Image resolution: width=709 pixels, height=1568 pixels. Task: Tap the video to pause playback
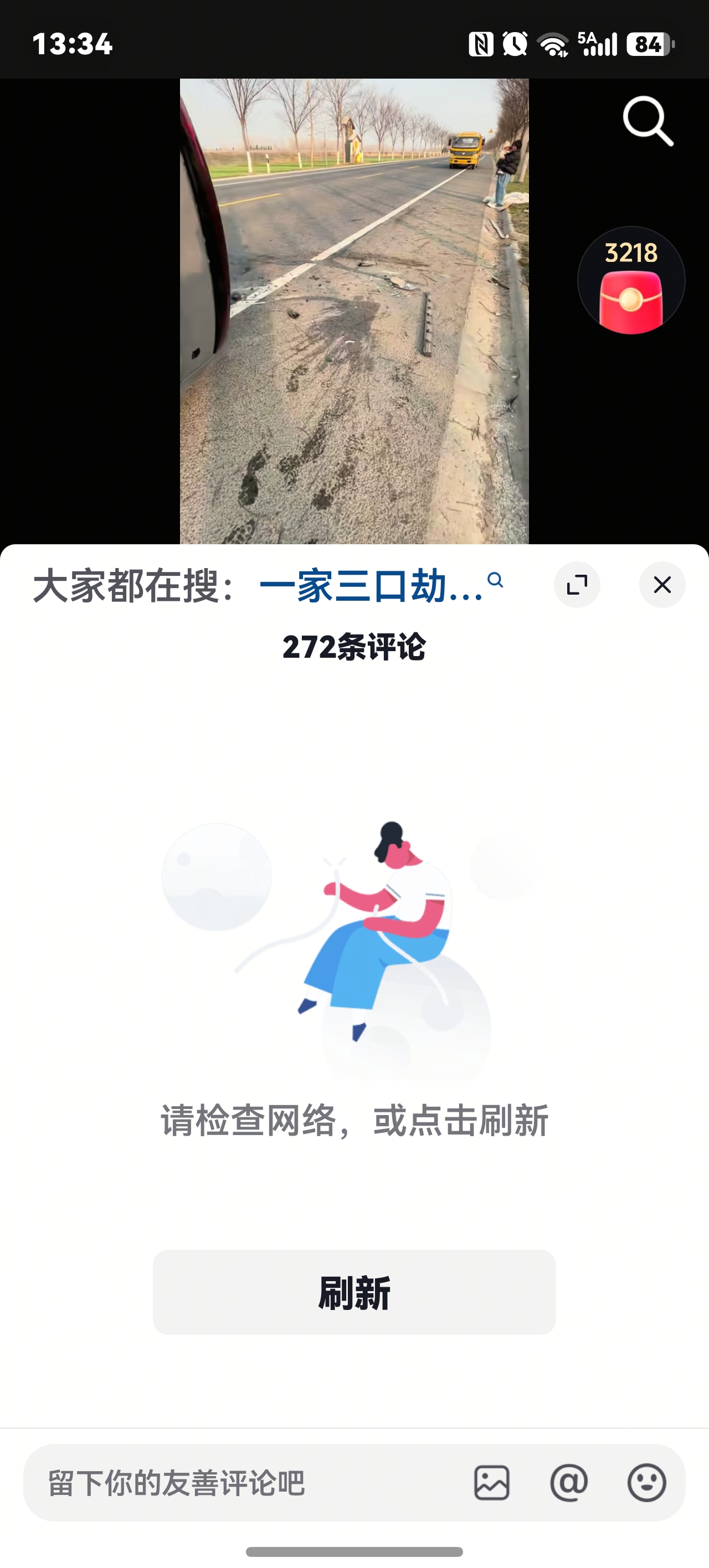[354, 311]
